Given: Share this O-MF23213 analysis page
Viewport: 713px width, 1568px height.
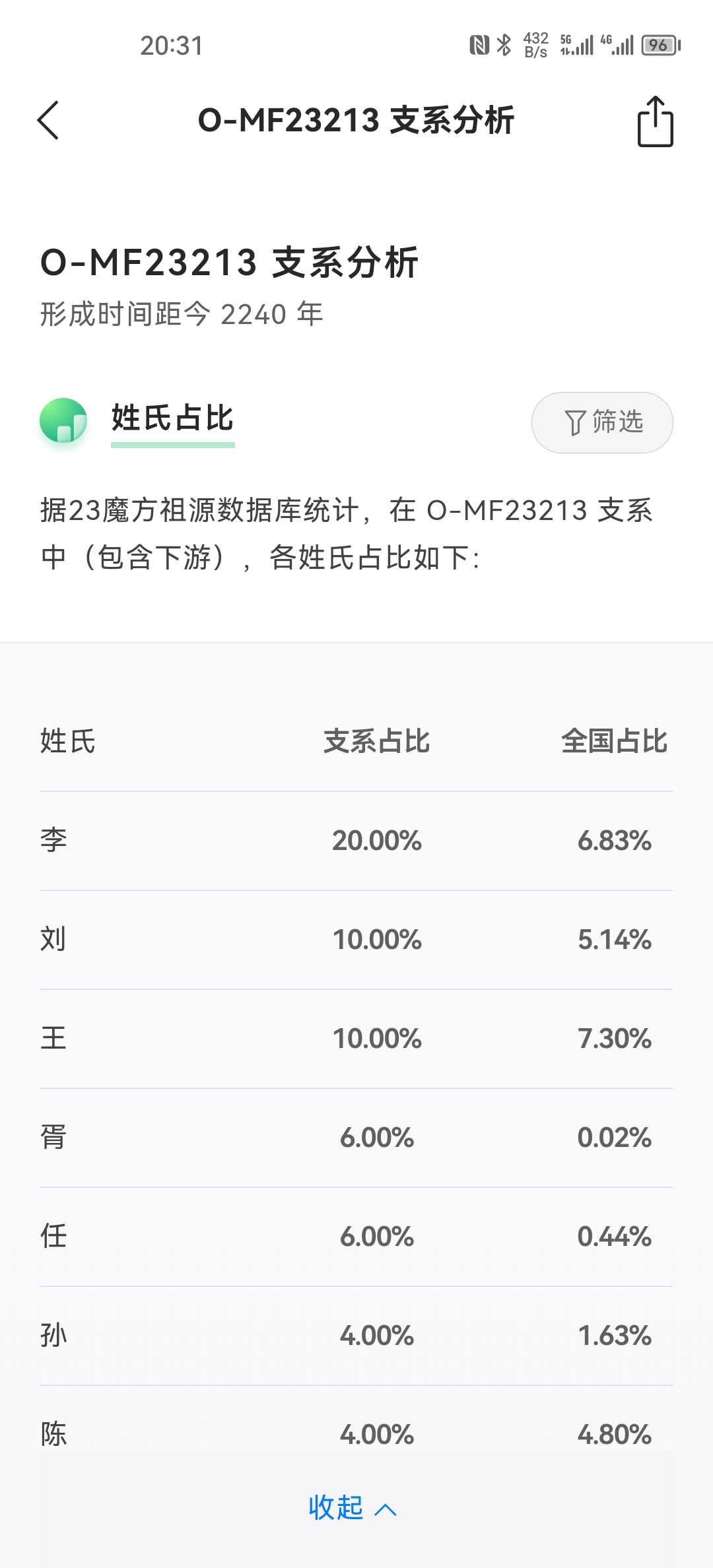Looking at the screenshot, I should coord(655,121).
